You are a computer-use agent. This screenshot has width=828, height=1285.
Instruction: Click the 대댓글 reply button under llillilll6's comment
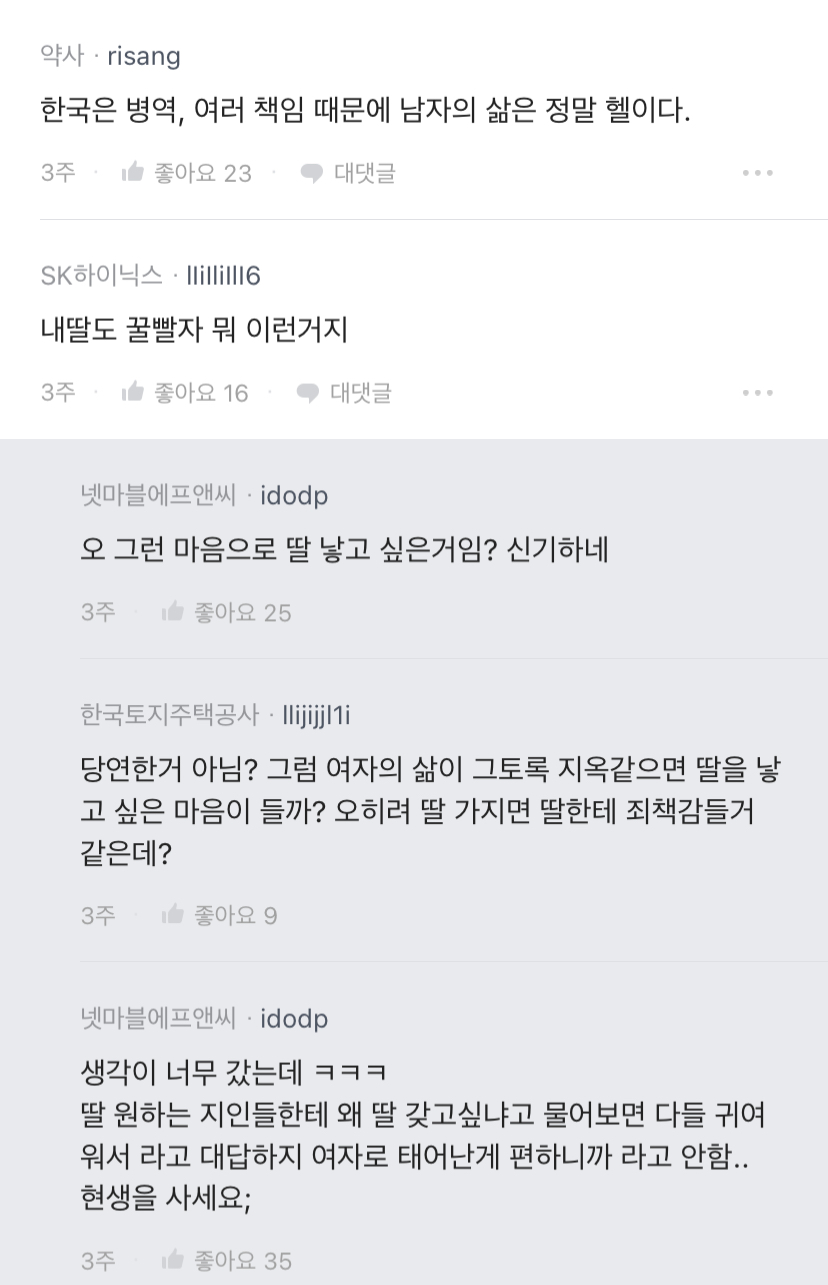[361, 392]
